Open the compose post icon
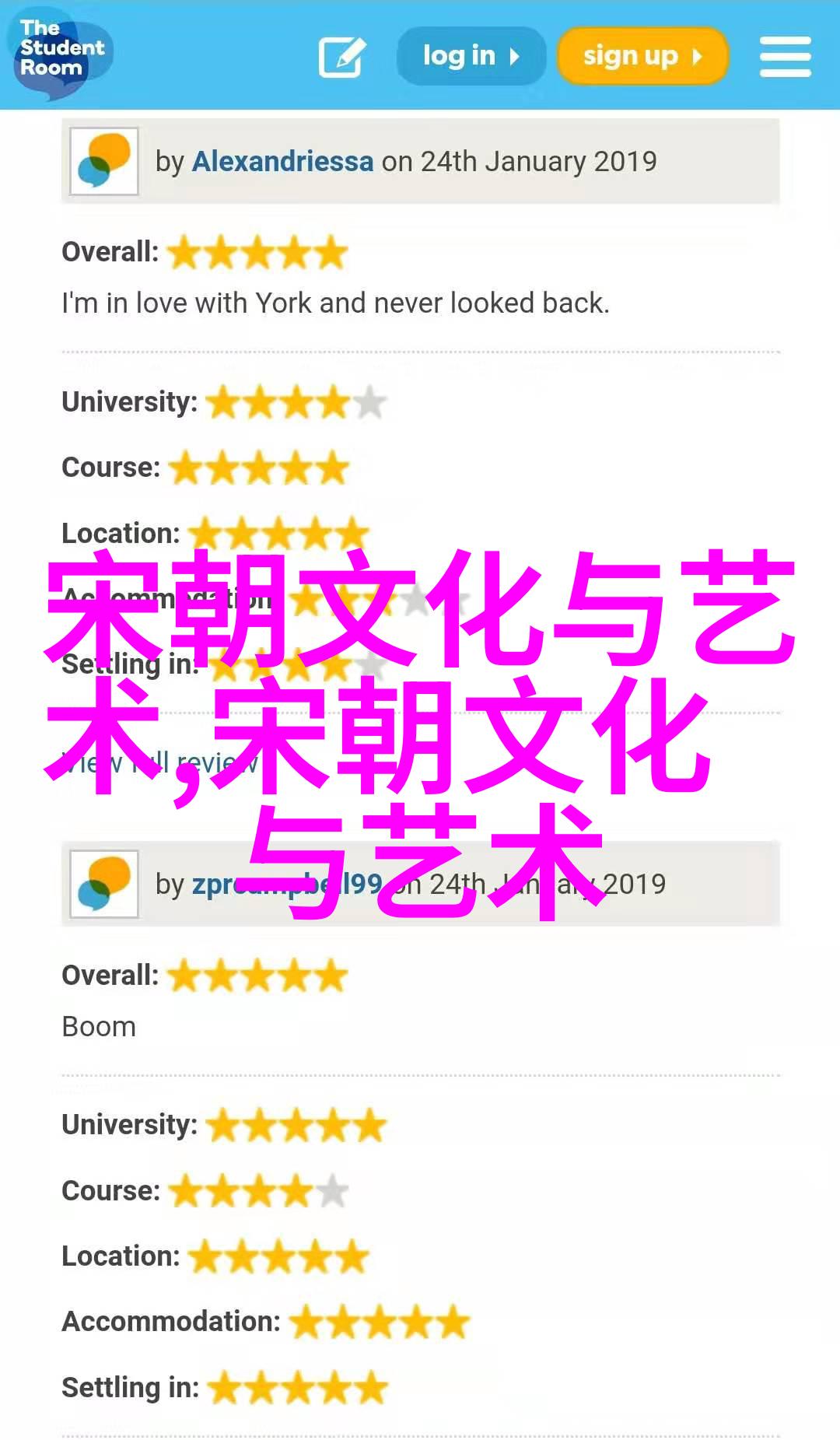The height and width of the screenshot is (1440, 840). click(x=342, y=57)
